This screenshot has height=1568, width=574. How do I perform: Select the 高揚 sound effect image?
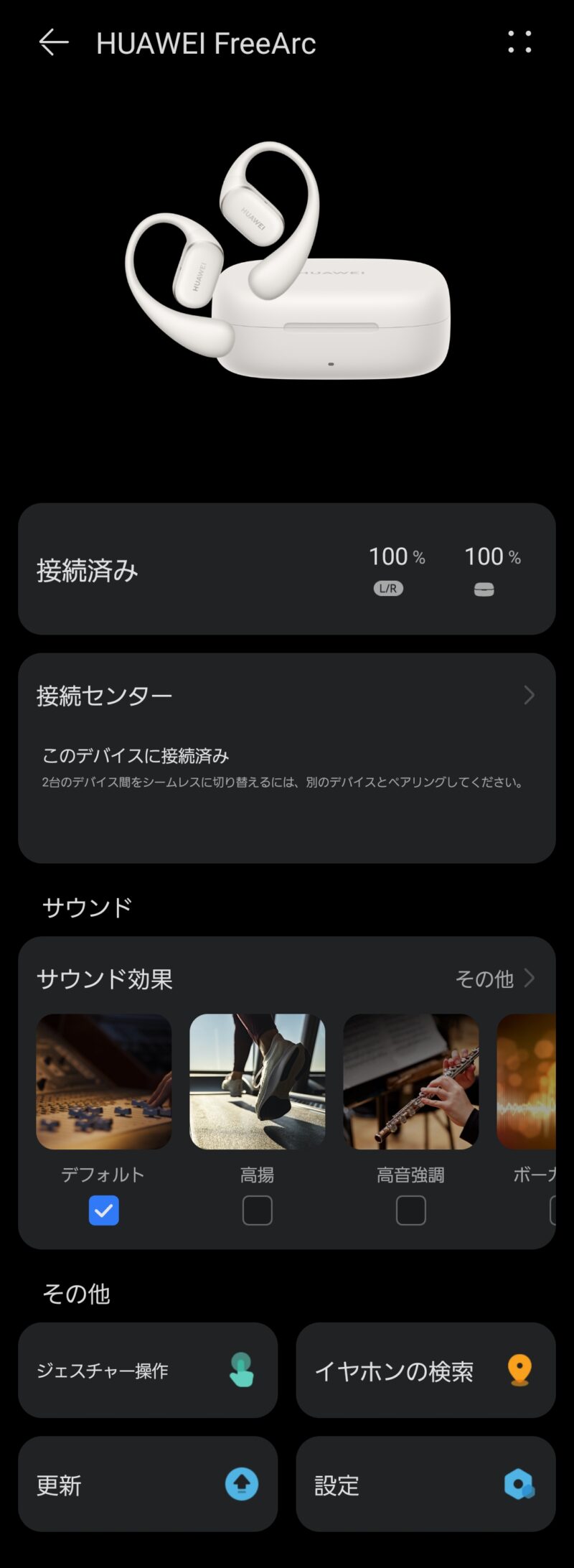click(257, 1081)
